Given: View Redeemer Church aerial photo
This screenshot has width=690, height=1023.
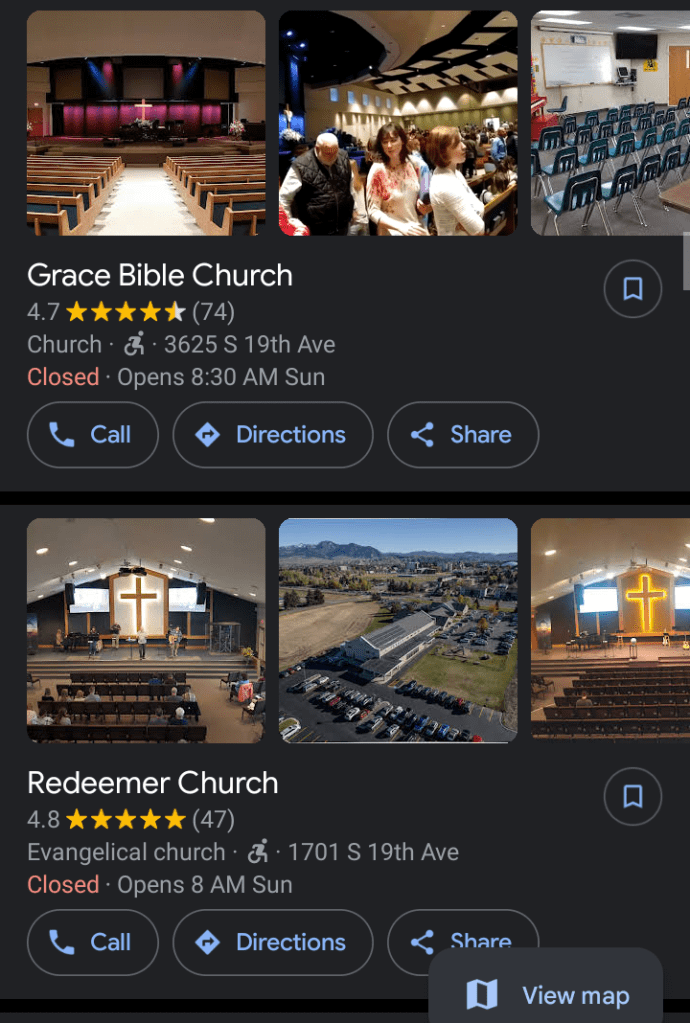Looking at the screenshot, I should click(398, 630).
